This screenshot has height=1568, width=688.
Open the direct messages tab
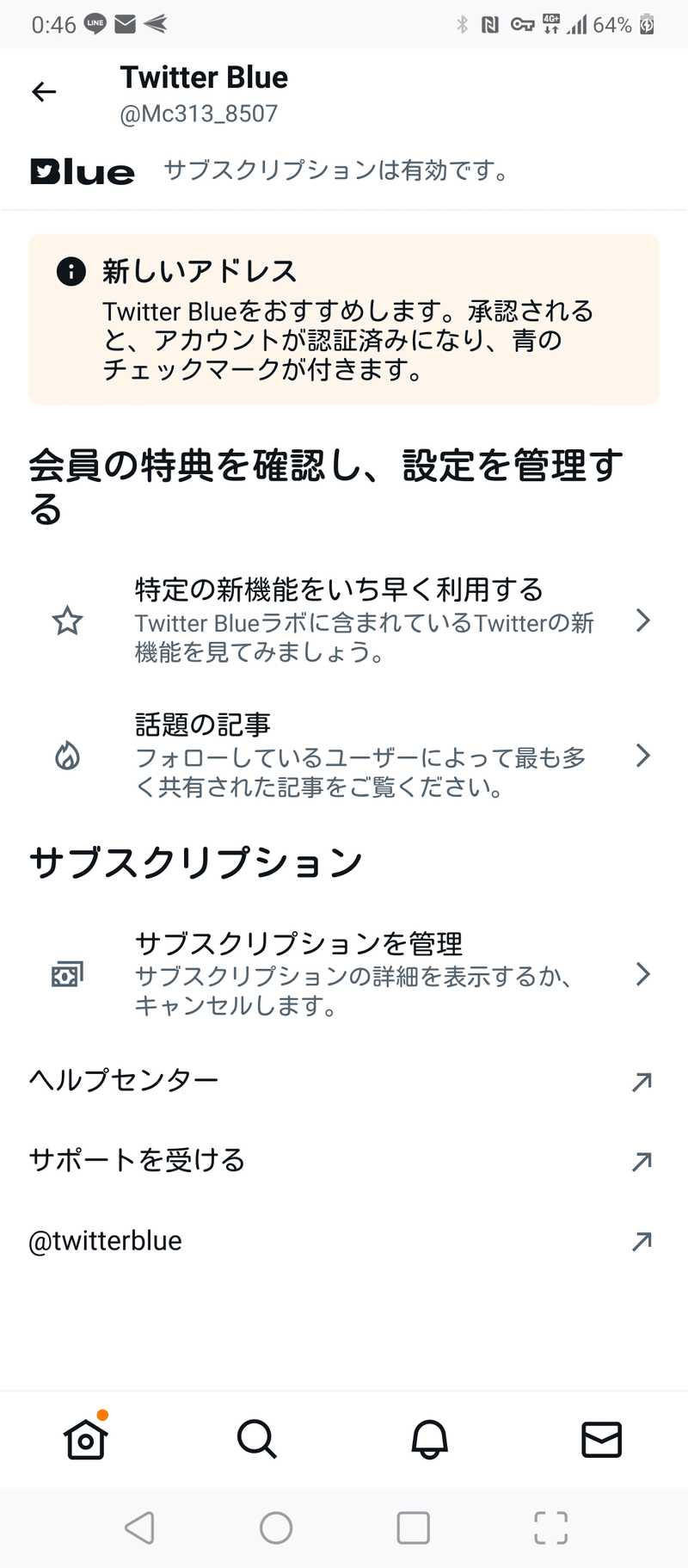601,1438
